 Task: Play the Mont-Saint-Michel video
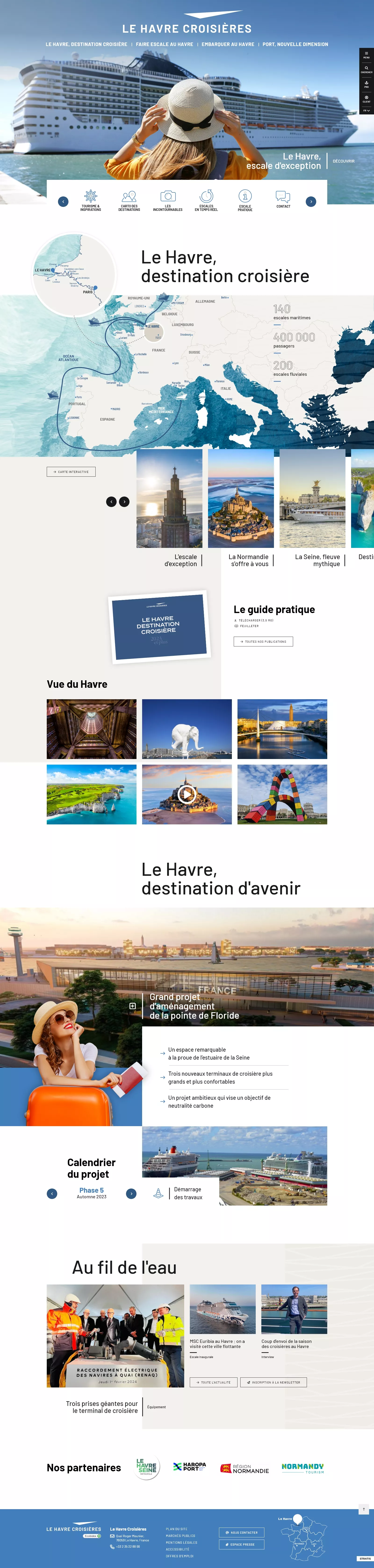coord(186,794)
